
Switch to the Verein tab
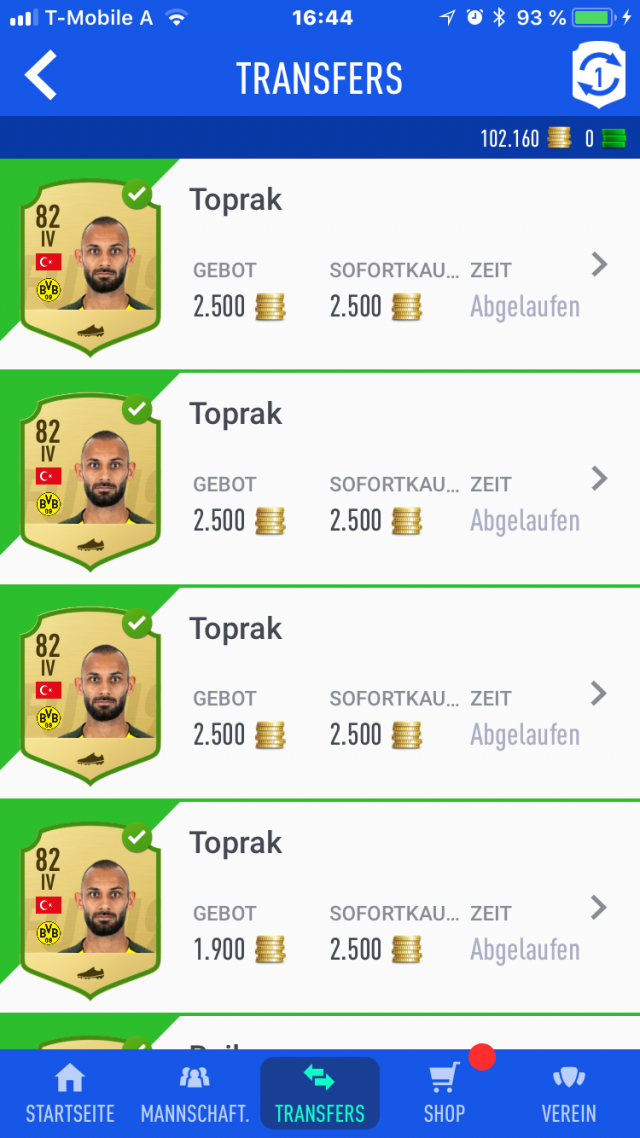point(569,1094)
